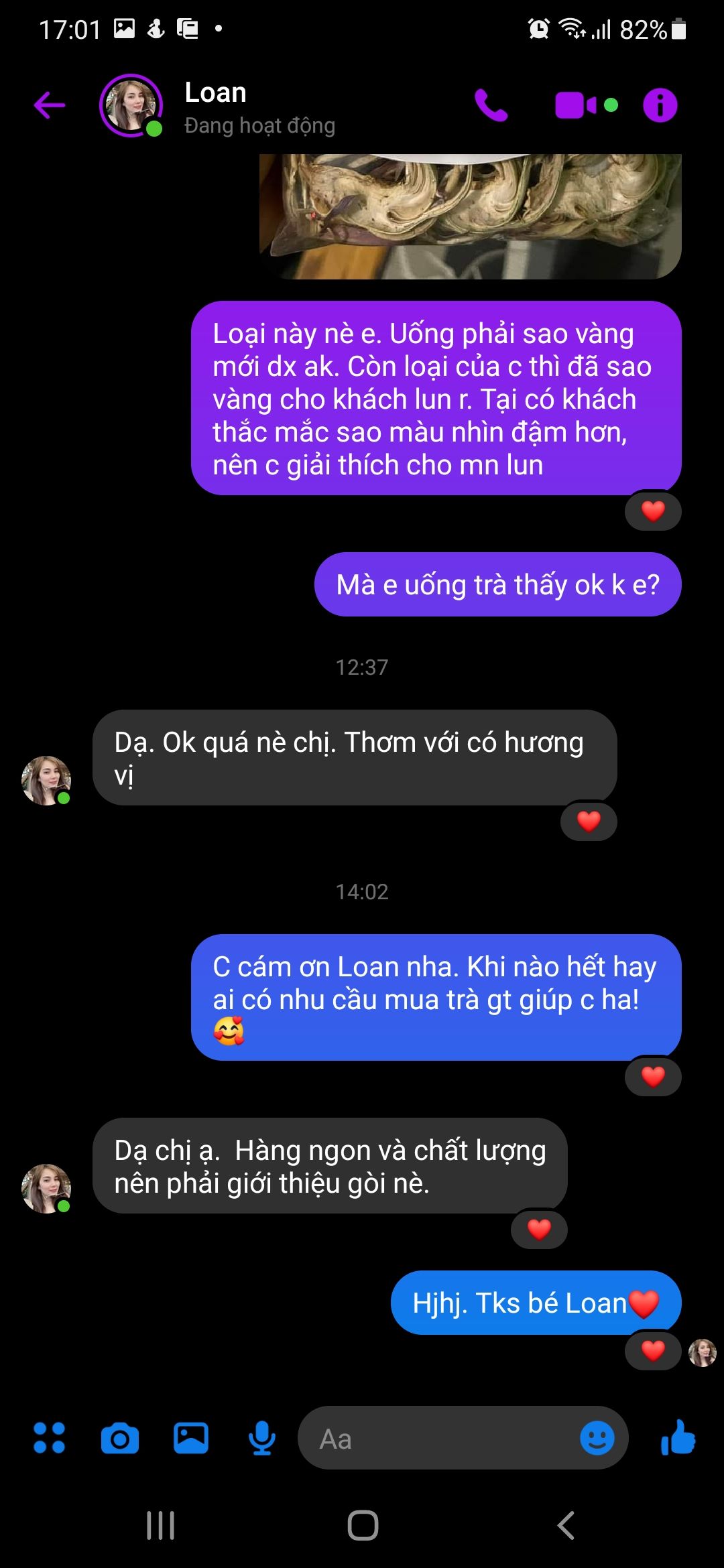This screenshot has width=724, height=1568.
Task: Open the camera to take a photo
Action: [x=120, y=1438]
